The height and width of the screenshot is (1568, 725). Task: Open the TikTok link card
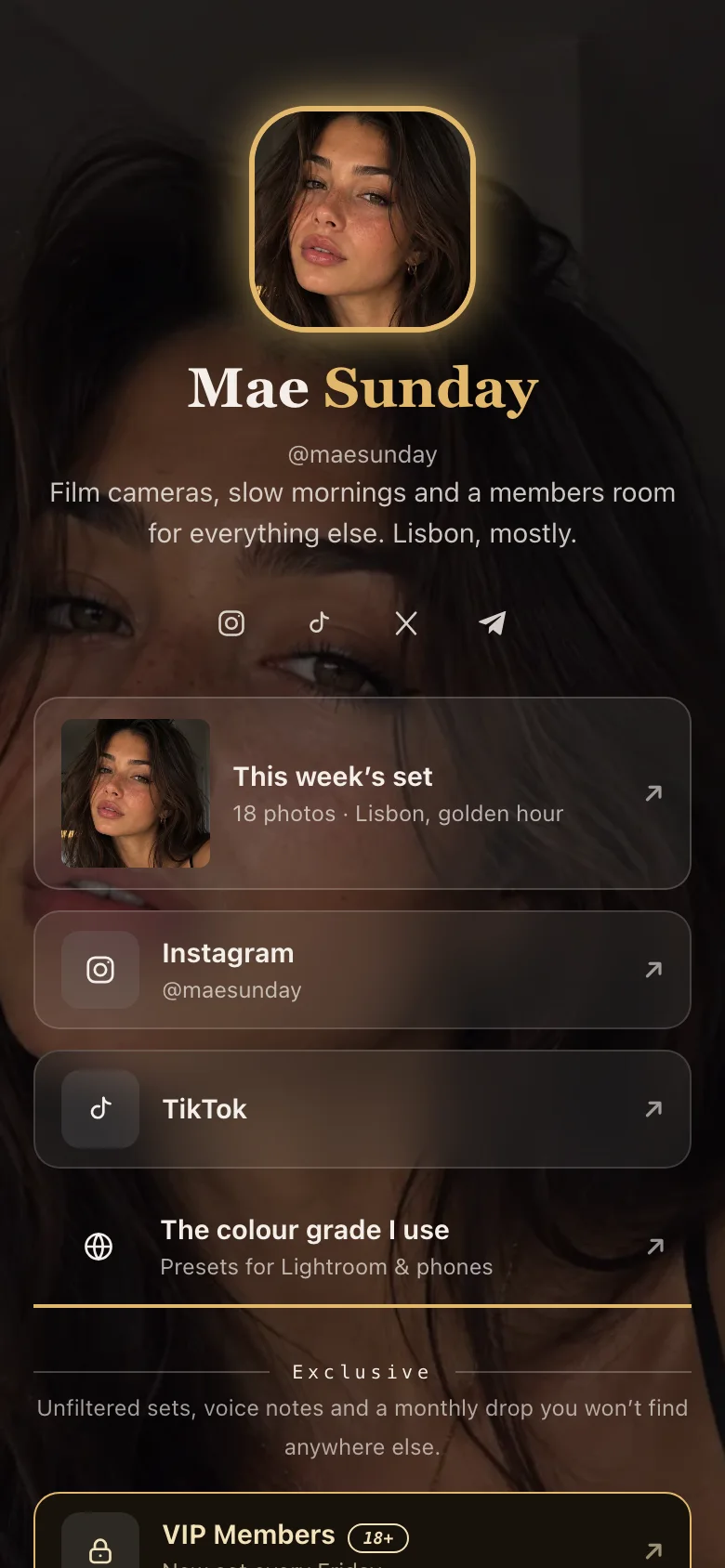362,1109
